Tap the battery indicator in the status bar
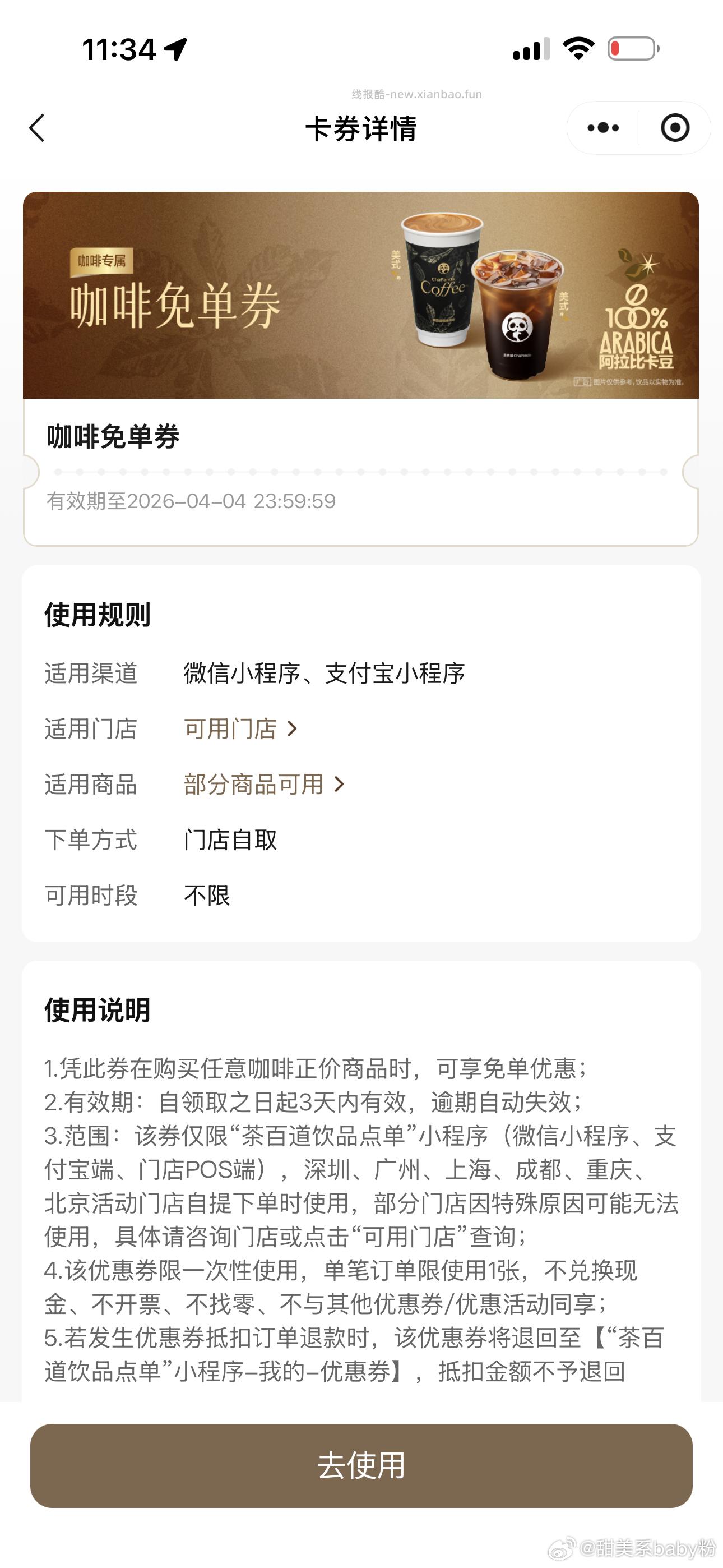723x1568 pixels. click(x=633, y=51)
